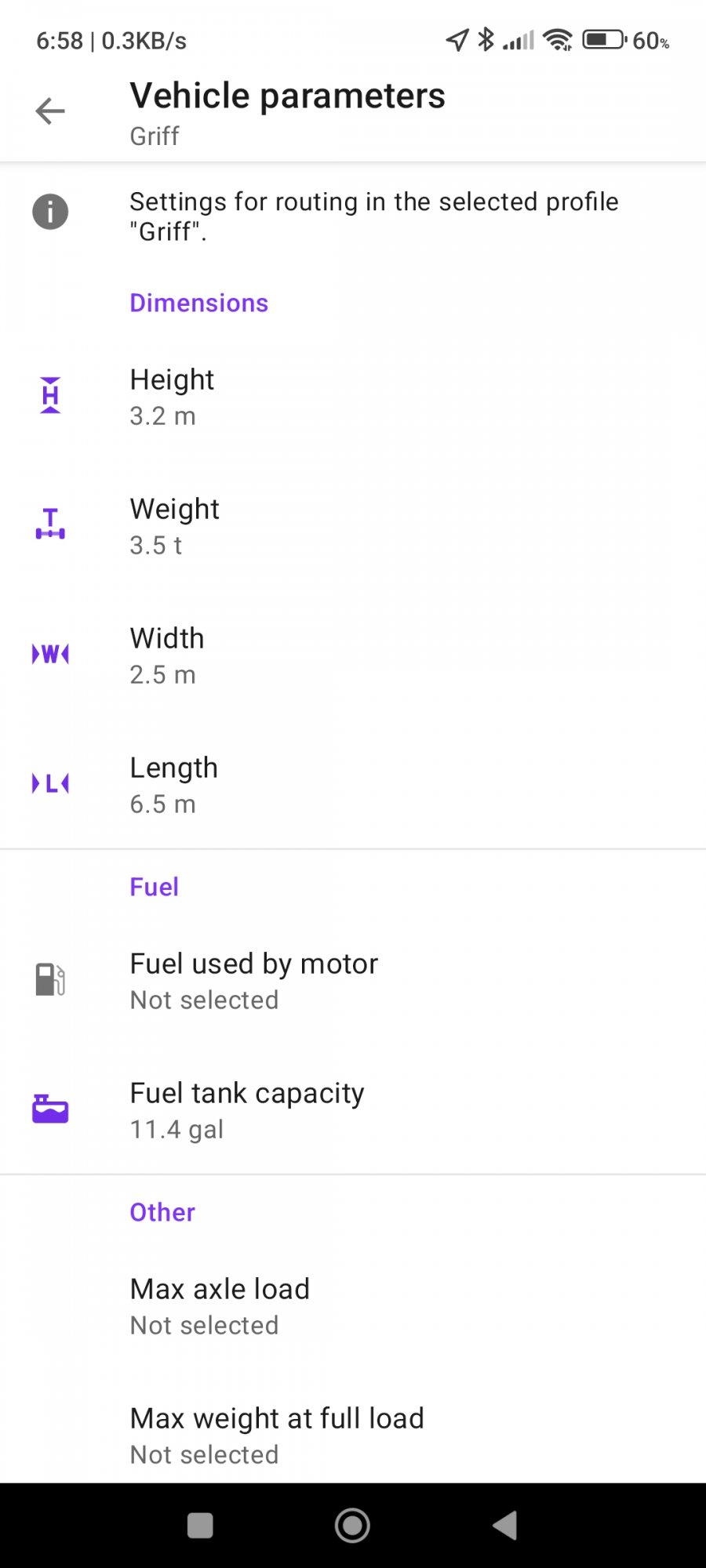Open recent apps from the navigation bar
706x1568 pixels.
200,1526
